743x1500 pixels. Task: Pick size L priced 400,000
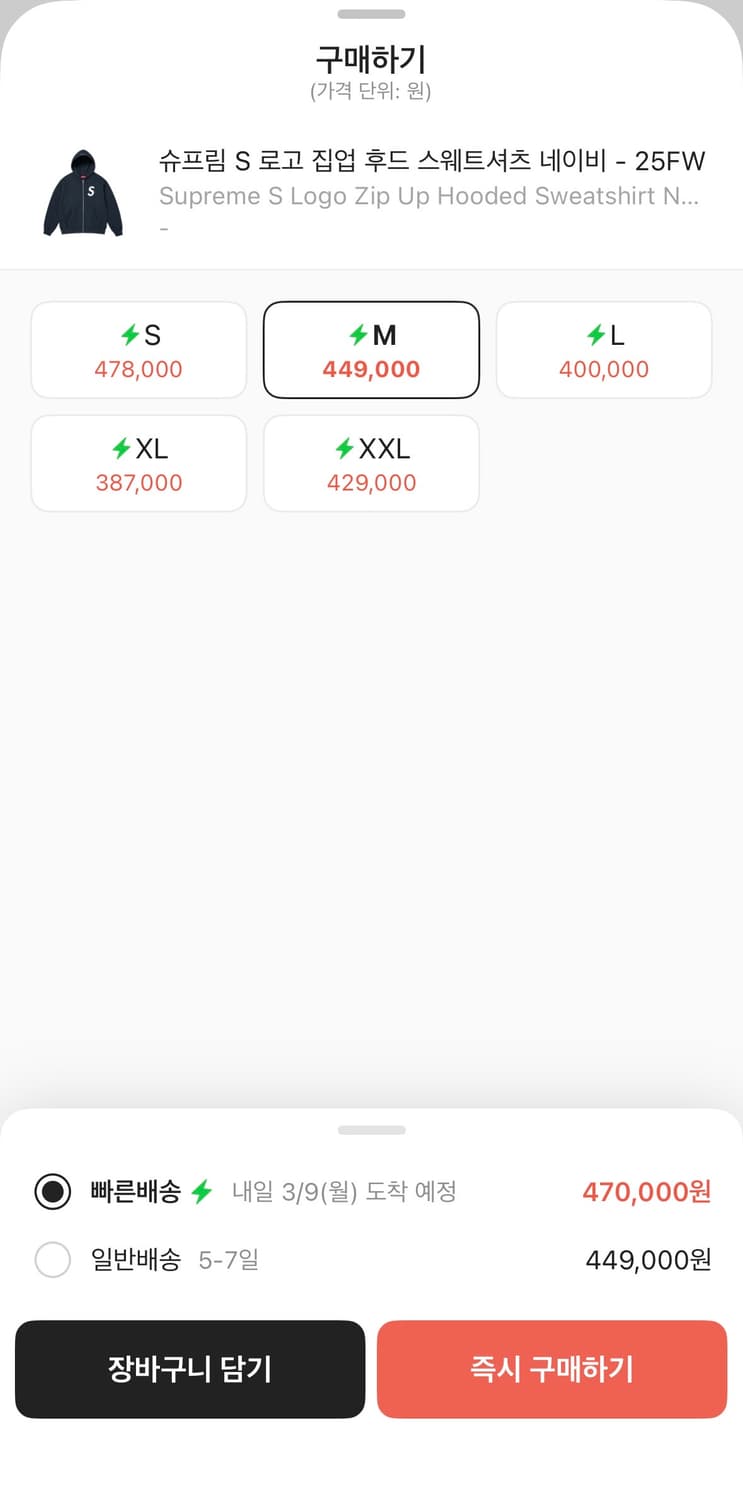(x=603, y=350)
